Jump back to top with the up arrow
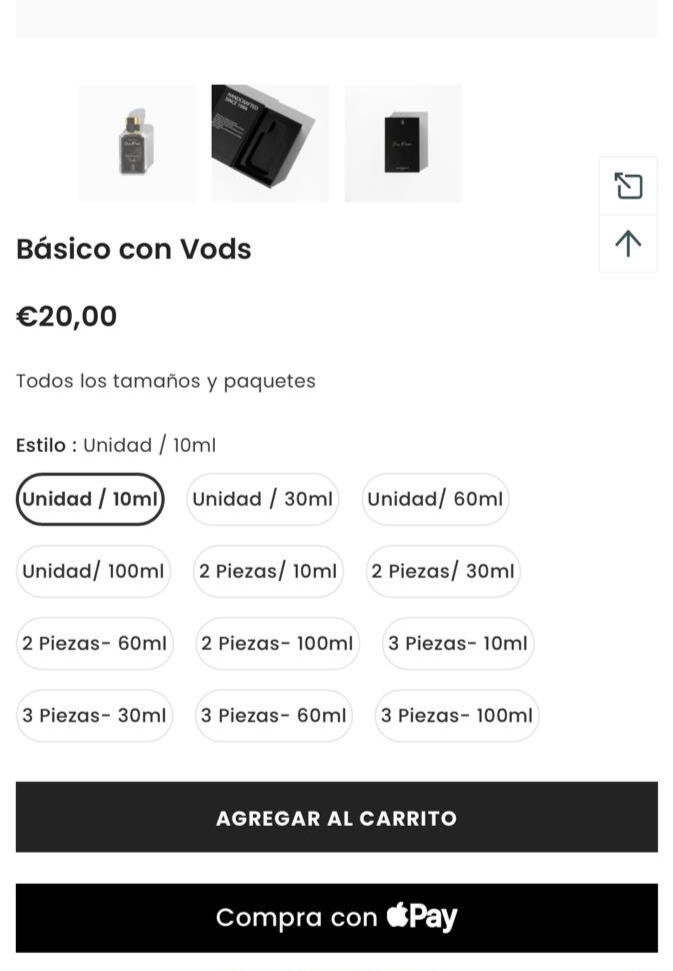 tap(628, 243)
